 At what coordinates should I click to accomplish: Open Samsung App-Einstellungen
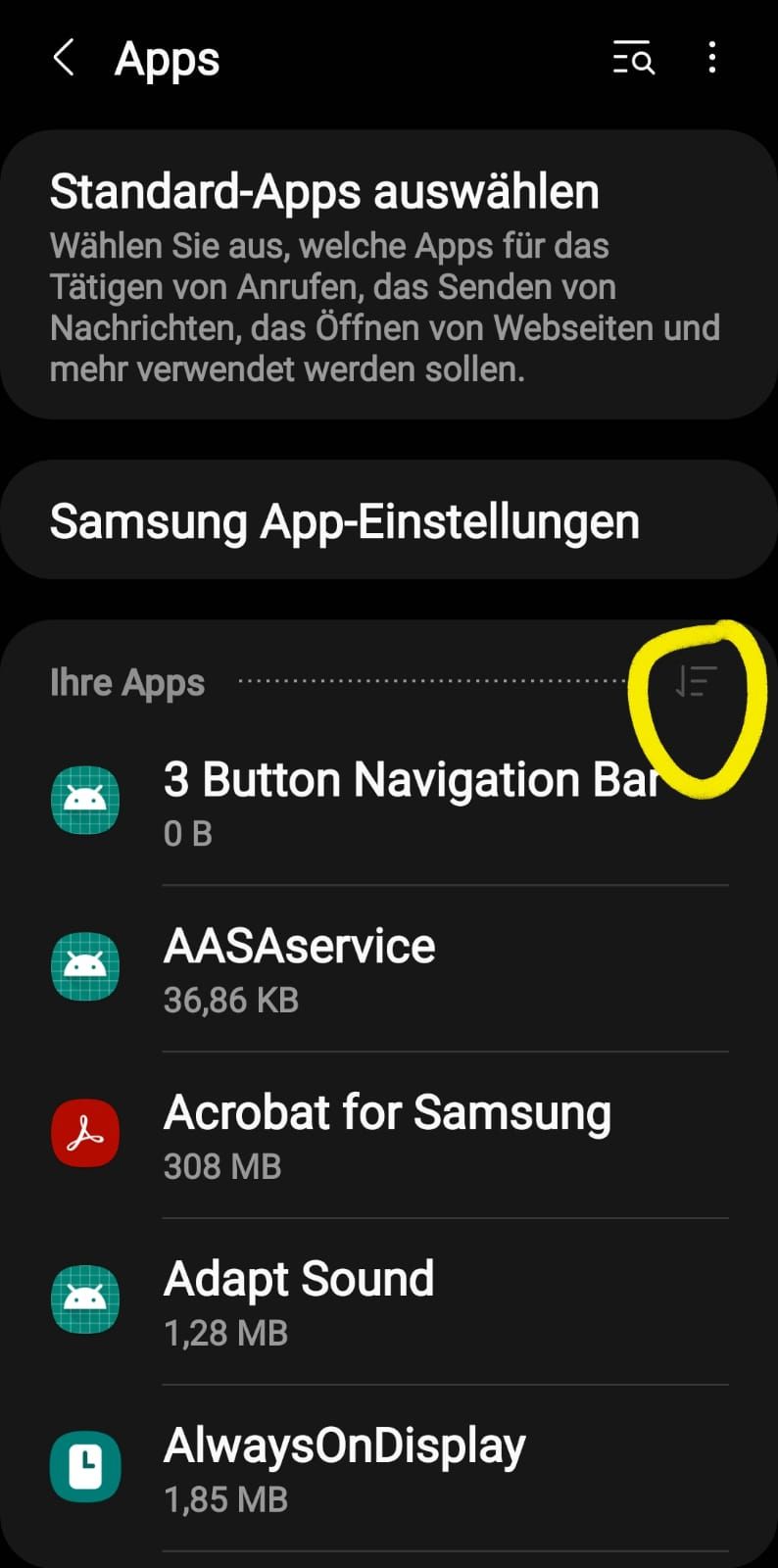pos(388,520)
